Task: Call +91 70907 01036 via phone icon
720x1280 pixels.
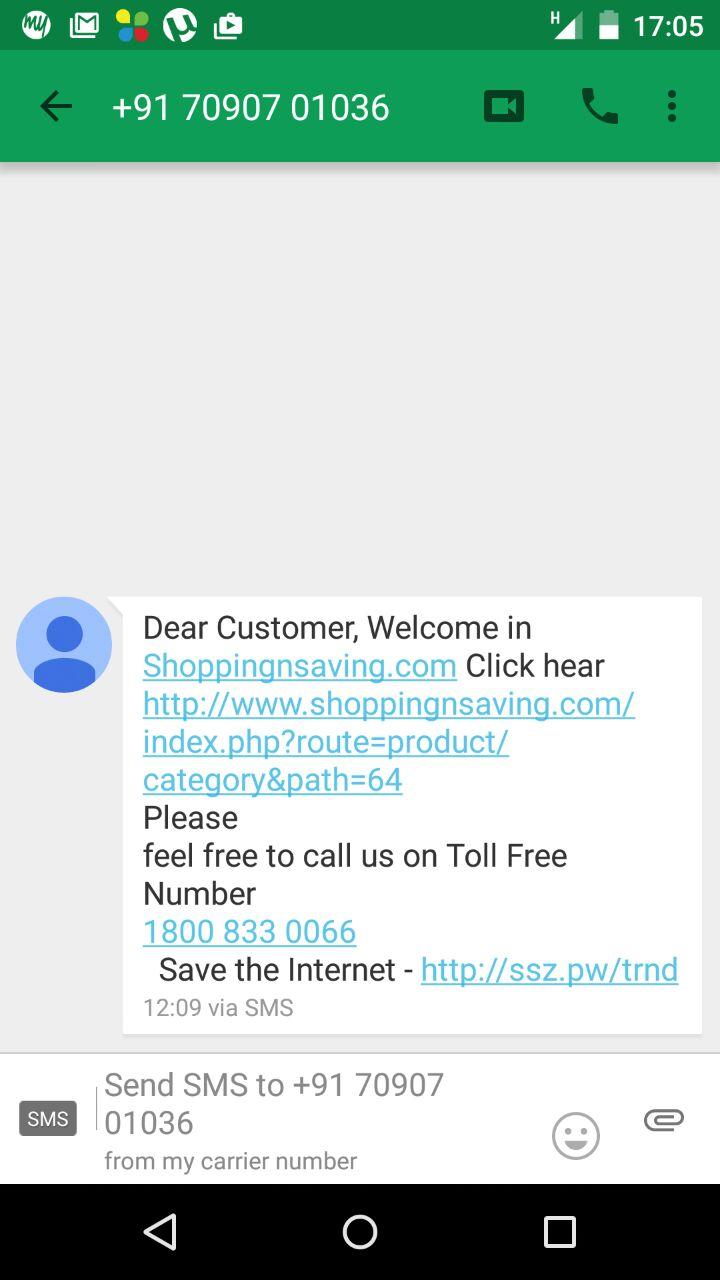Action: tap(599, 106)
